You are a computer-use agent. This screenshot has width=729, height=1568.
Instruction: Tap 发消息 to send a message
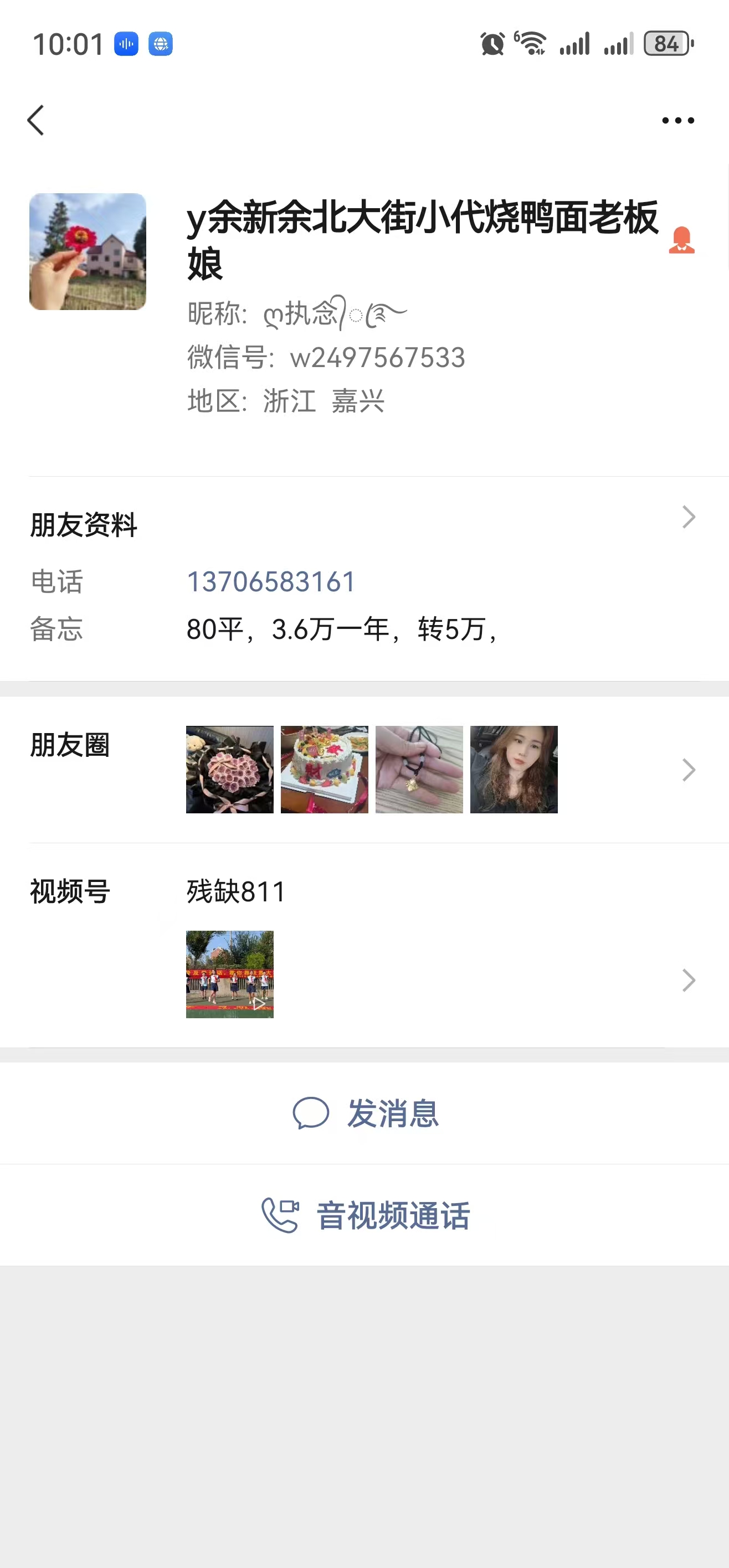click(x=366, y=1113)
